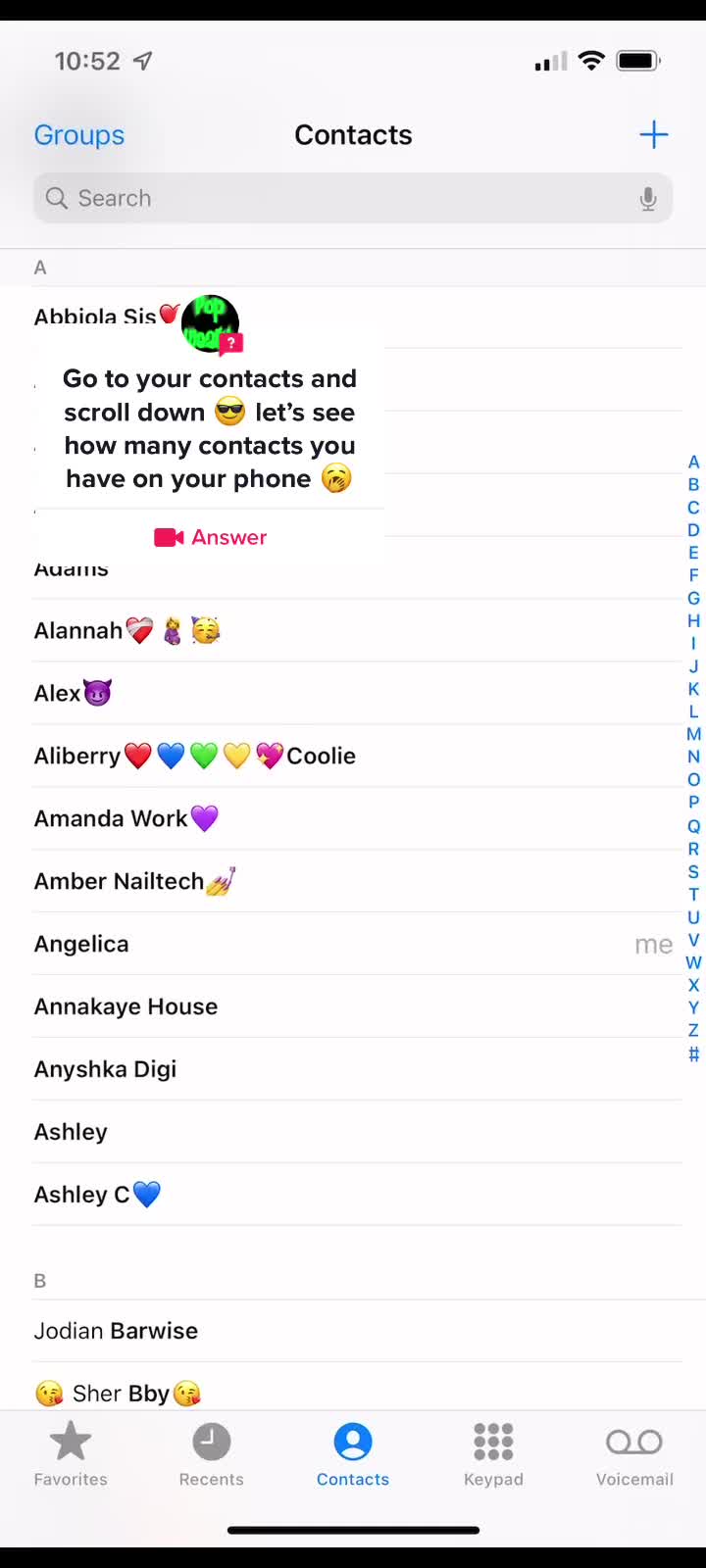
Task: View Anyshka Digi contact
Action: point(105,1069)
